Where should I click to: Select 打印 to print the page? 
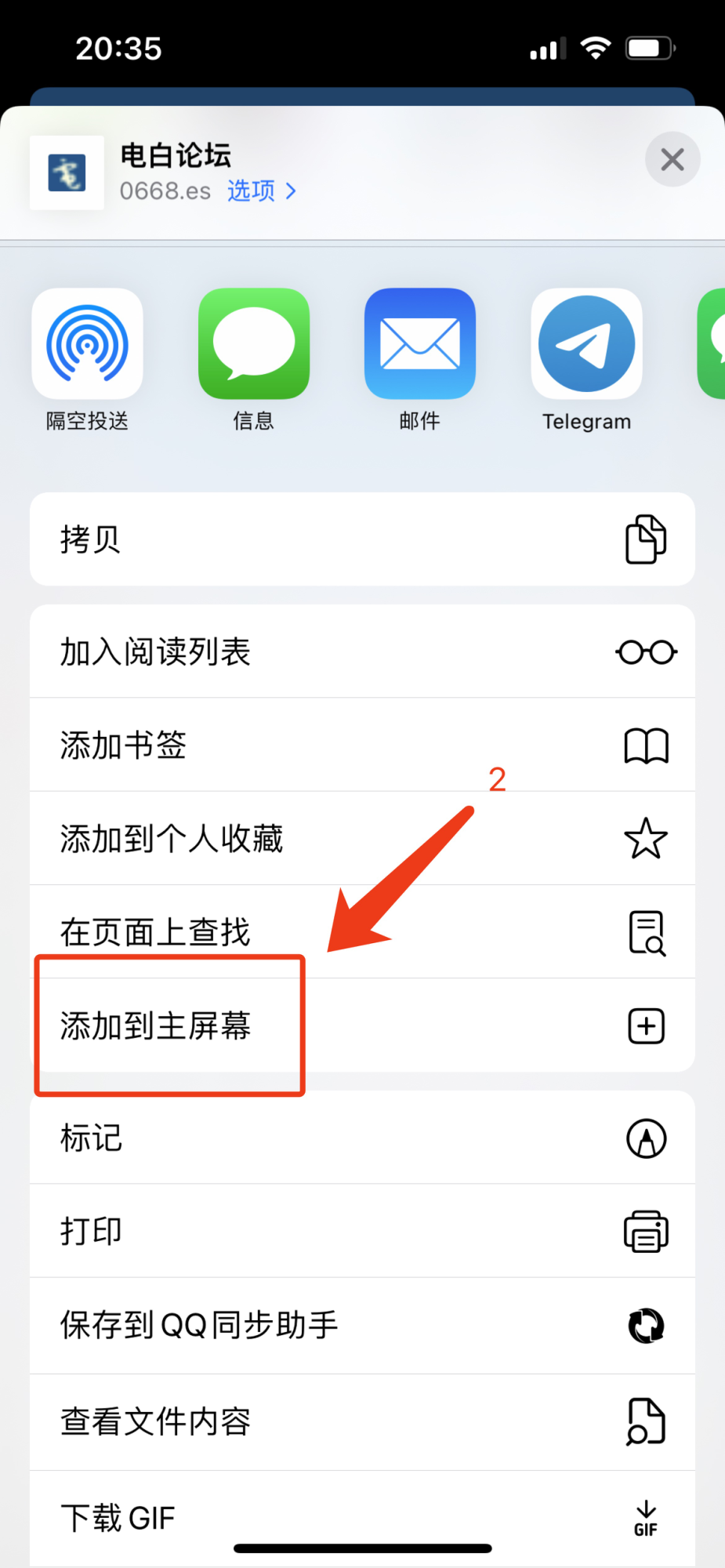362,1231
